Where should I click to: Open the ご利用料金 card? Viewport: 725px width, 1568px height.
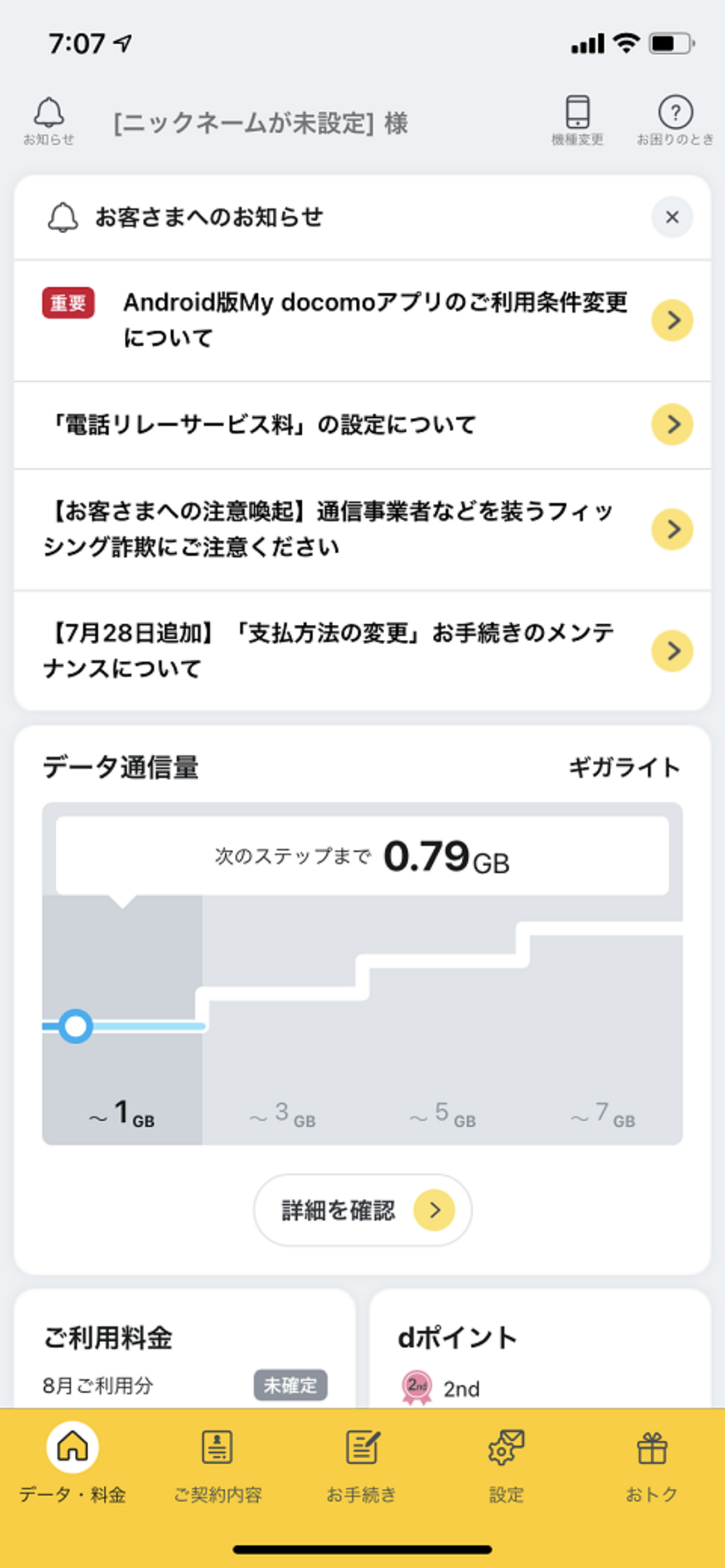click(185, 1348)
